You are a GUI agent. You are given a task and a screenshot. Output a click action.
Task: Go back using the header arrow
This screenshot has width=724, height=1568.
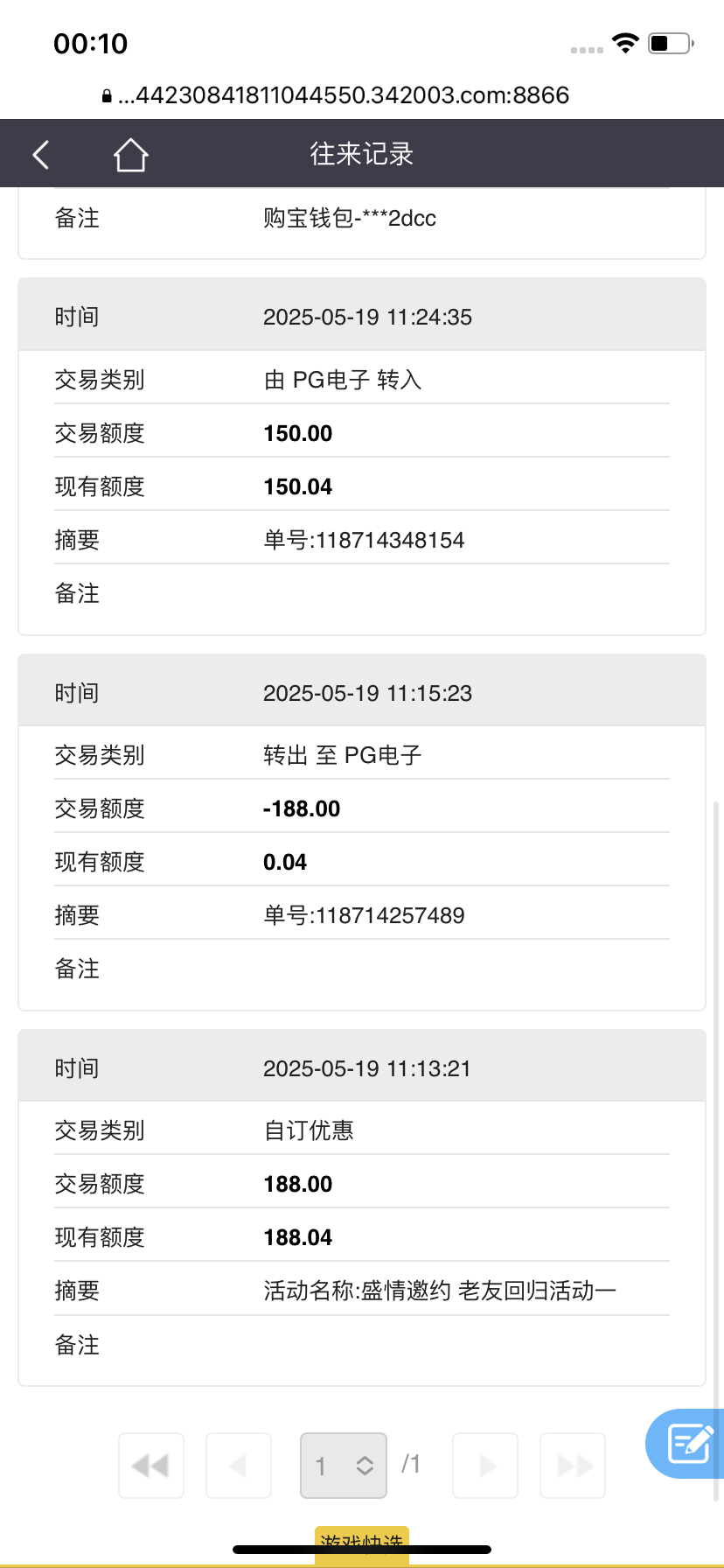pos(41,154)
